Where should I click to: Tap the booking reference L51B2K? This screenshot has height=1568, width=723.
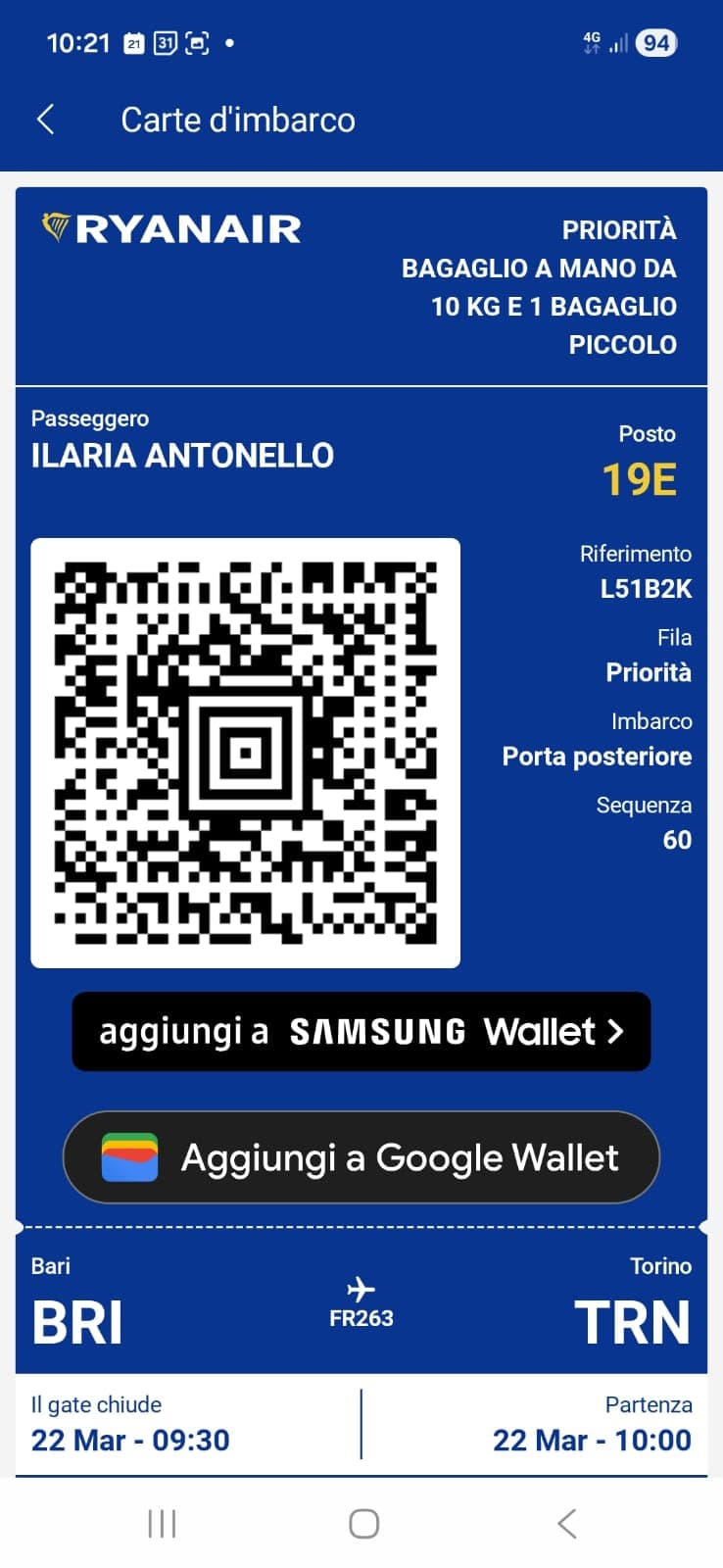(x=647, y=589)
